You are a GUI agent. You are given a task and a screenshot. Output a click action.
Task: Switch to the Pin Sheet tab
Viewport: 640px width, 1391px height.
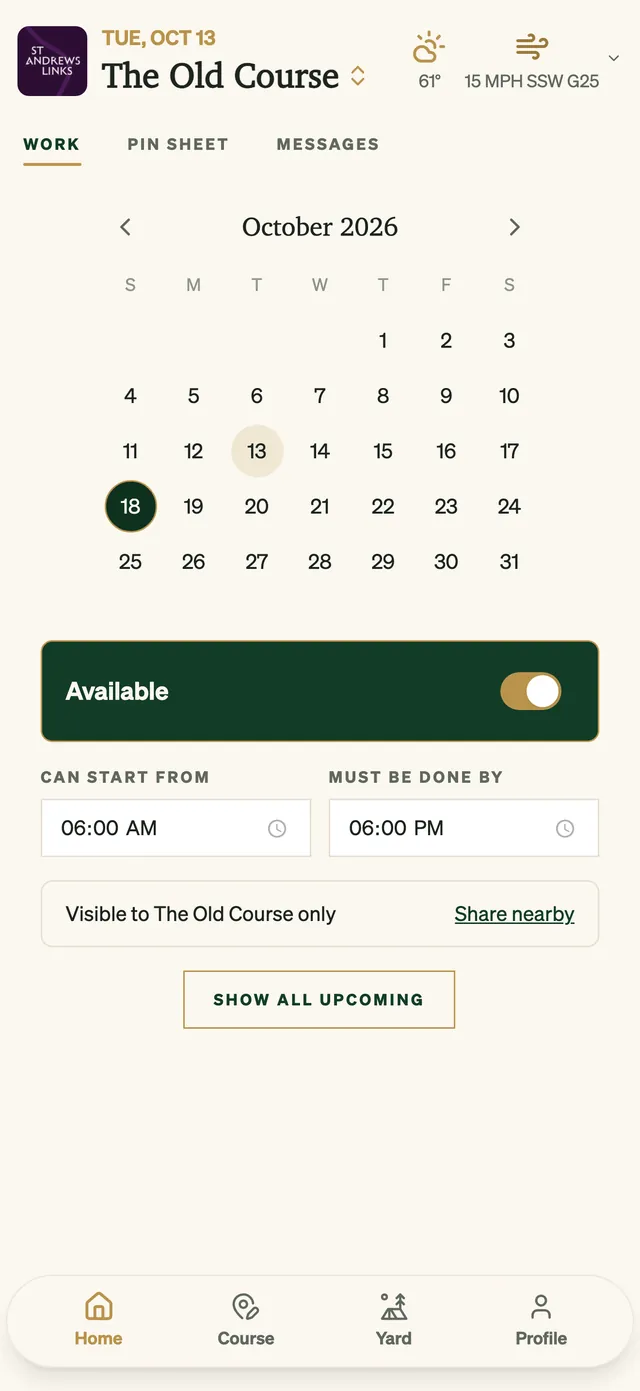[178, 144]
